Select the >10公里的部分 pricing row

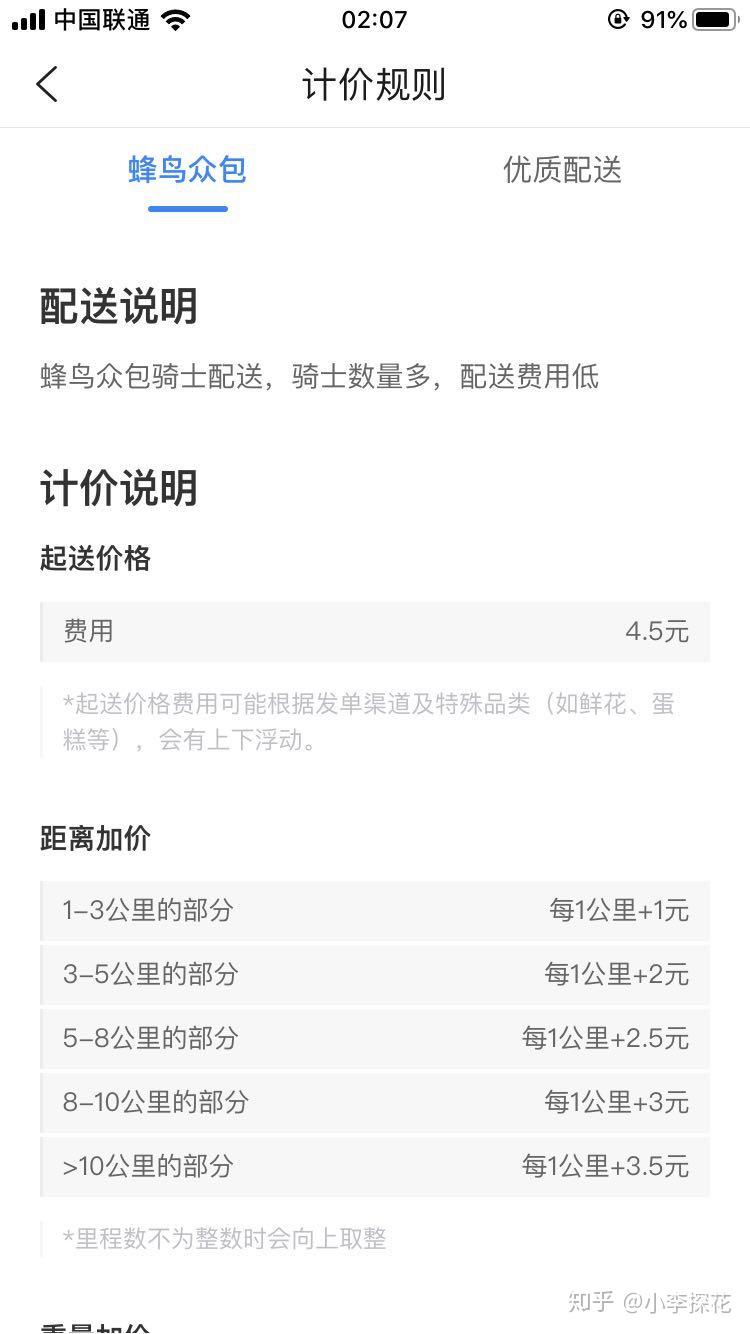tap(375, 1166)
